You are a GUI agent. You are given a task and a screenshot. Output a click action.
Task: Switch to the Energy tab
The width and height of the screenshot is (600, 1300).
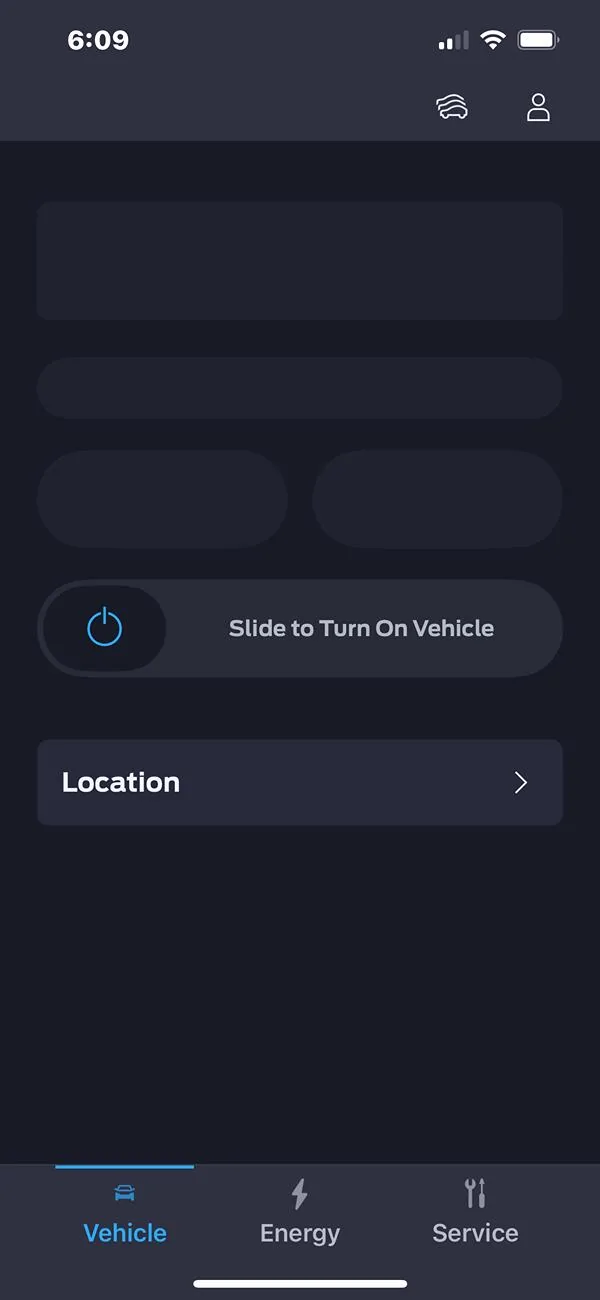click(x=300, y=1212)
